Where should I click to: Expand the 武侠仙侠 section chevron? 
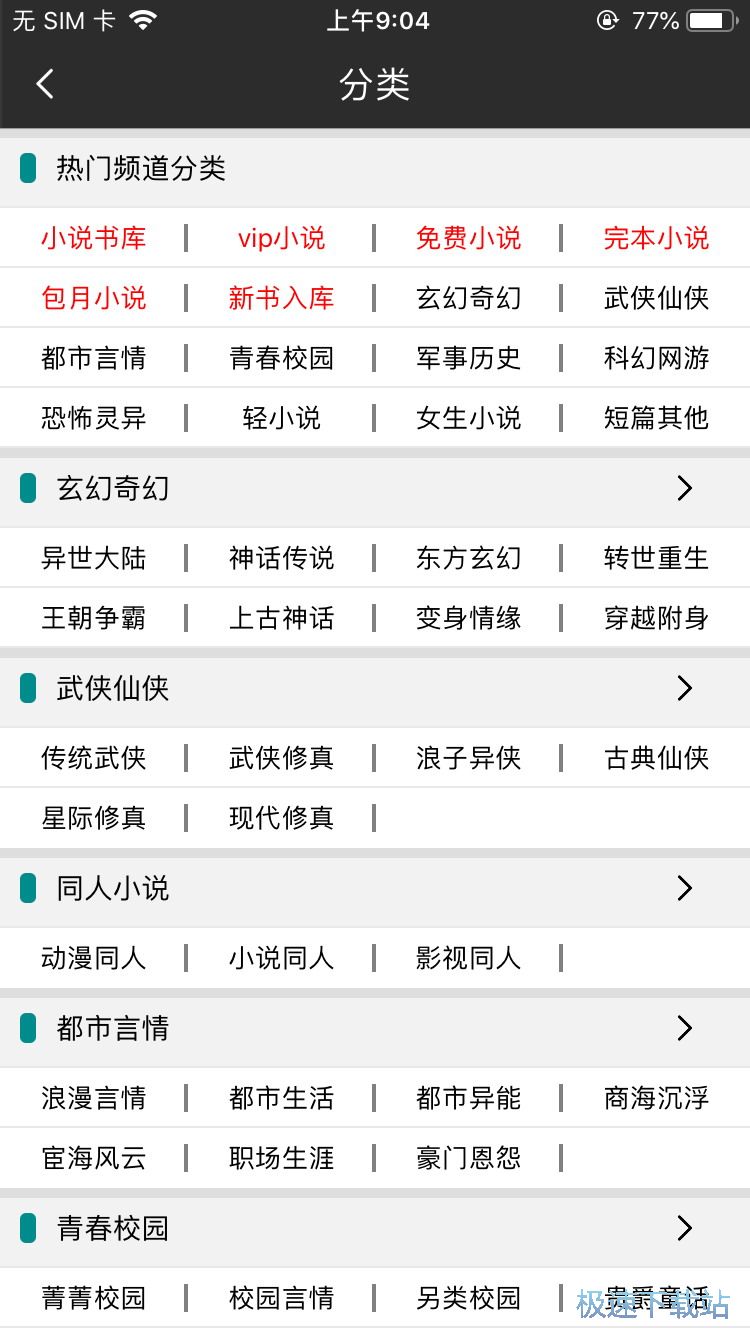tap(684, 688)
